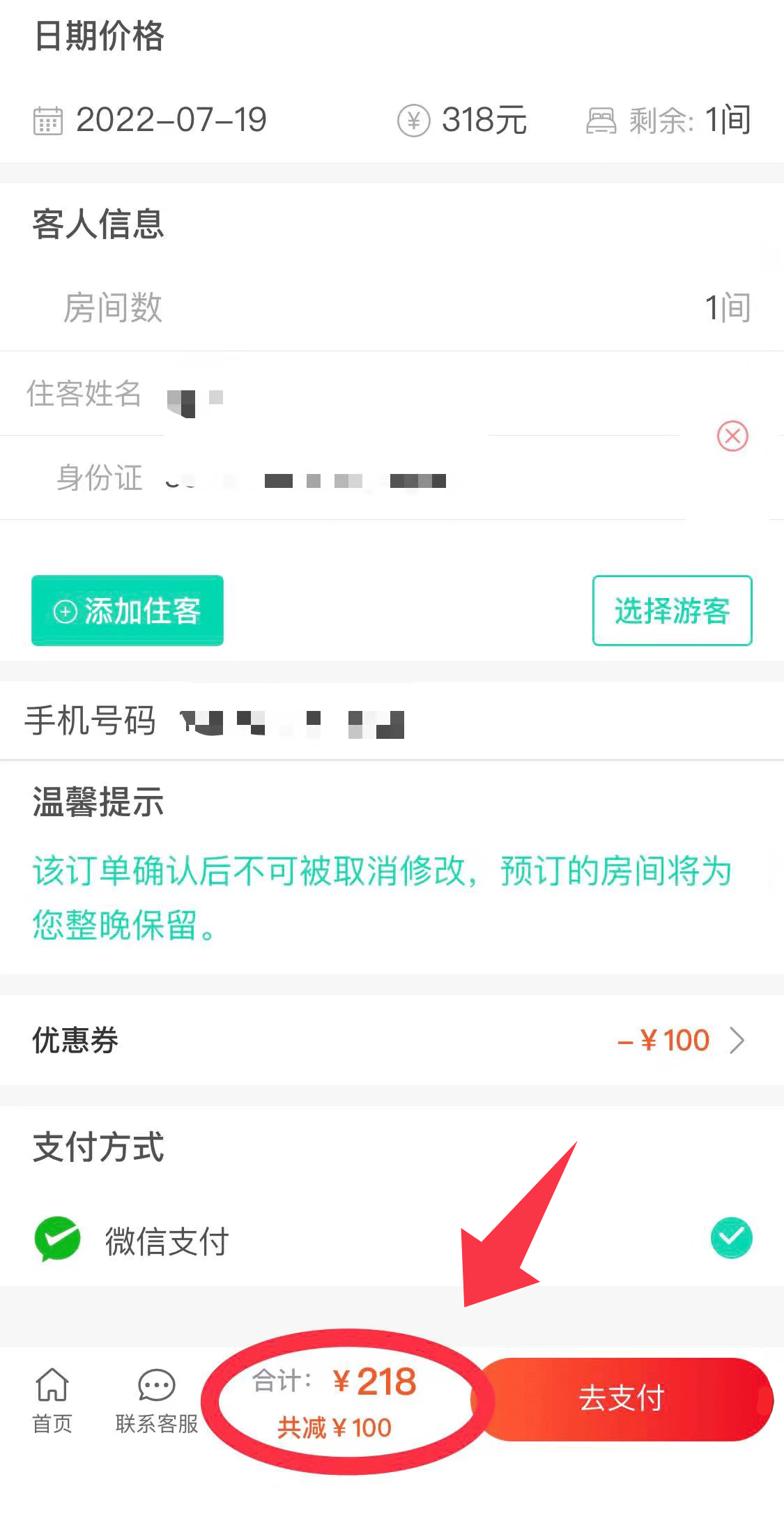Open customer service via 联系客服 chat icon
This screenshot has height=1516, width=784.
coord(155,1386)
